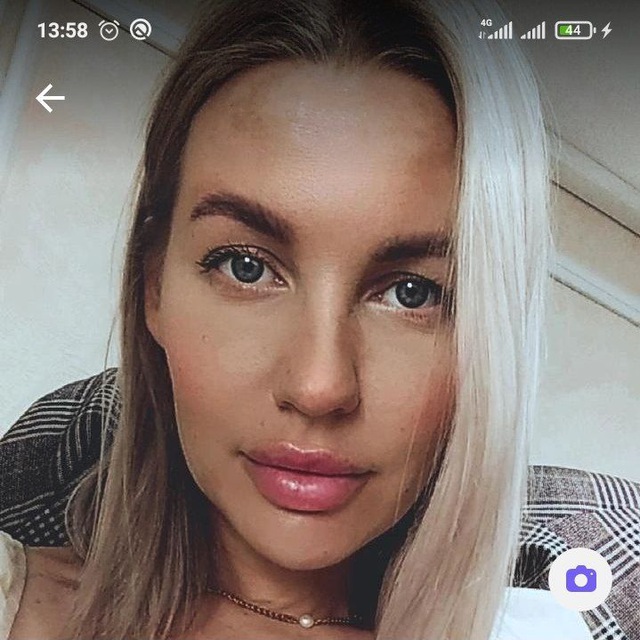Tap the camera button to change photo
The height and width of the screenshot is (640, 640).
point(580,579)
